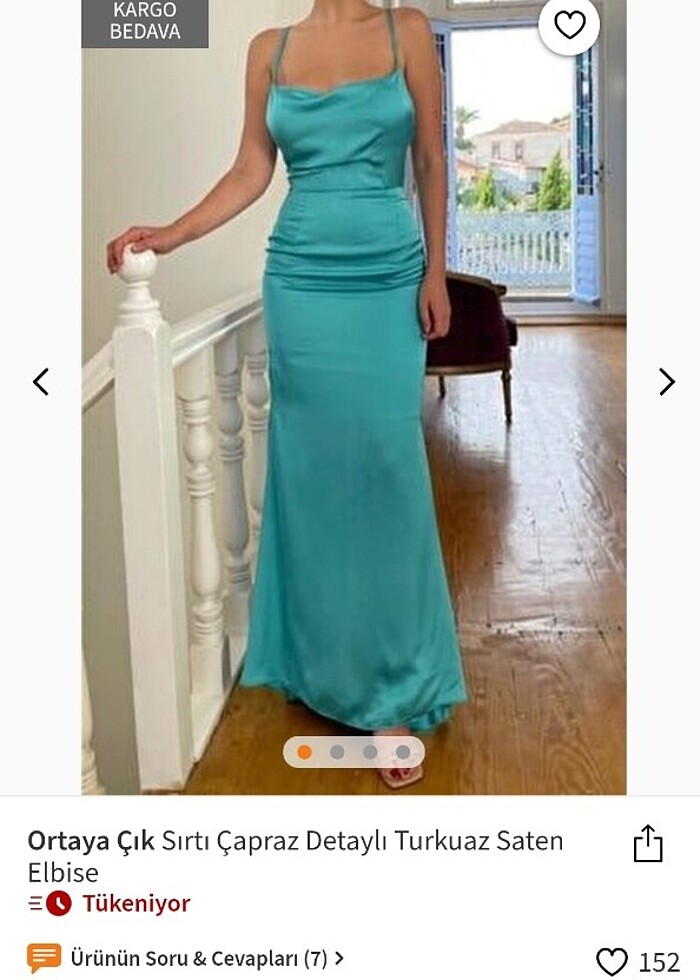Add this dress to favorites
This screenshot has height=980, width=700.
pyautogui.click(x=569, y=25)
